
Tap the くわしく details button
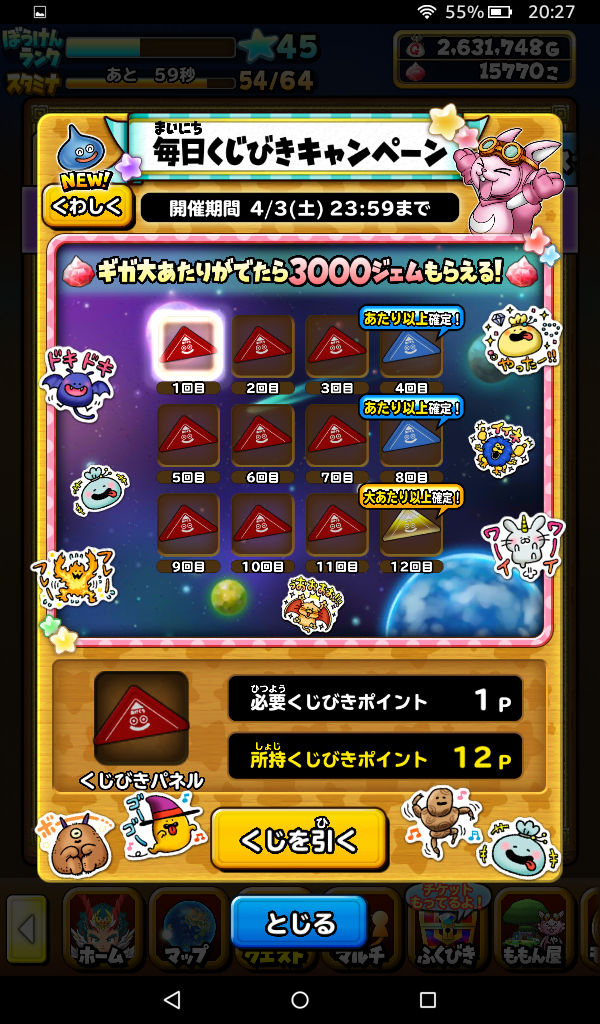[x=86, y=206]
